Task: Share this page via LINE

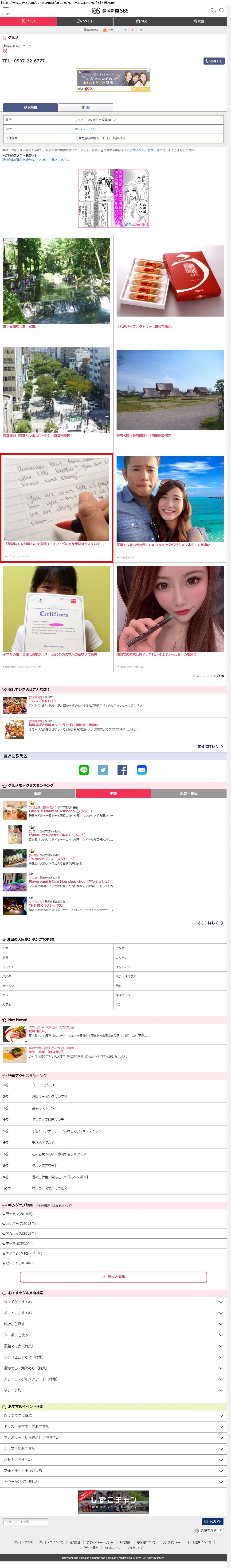Action: pos(84,770)
